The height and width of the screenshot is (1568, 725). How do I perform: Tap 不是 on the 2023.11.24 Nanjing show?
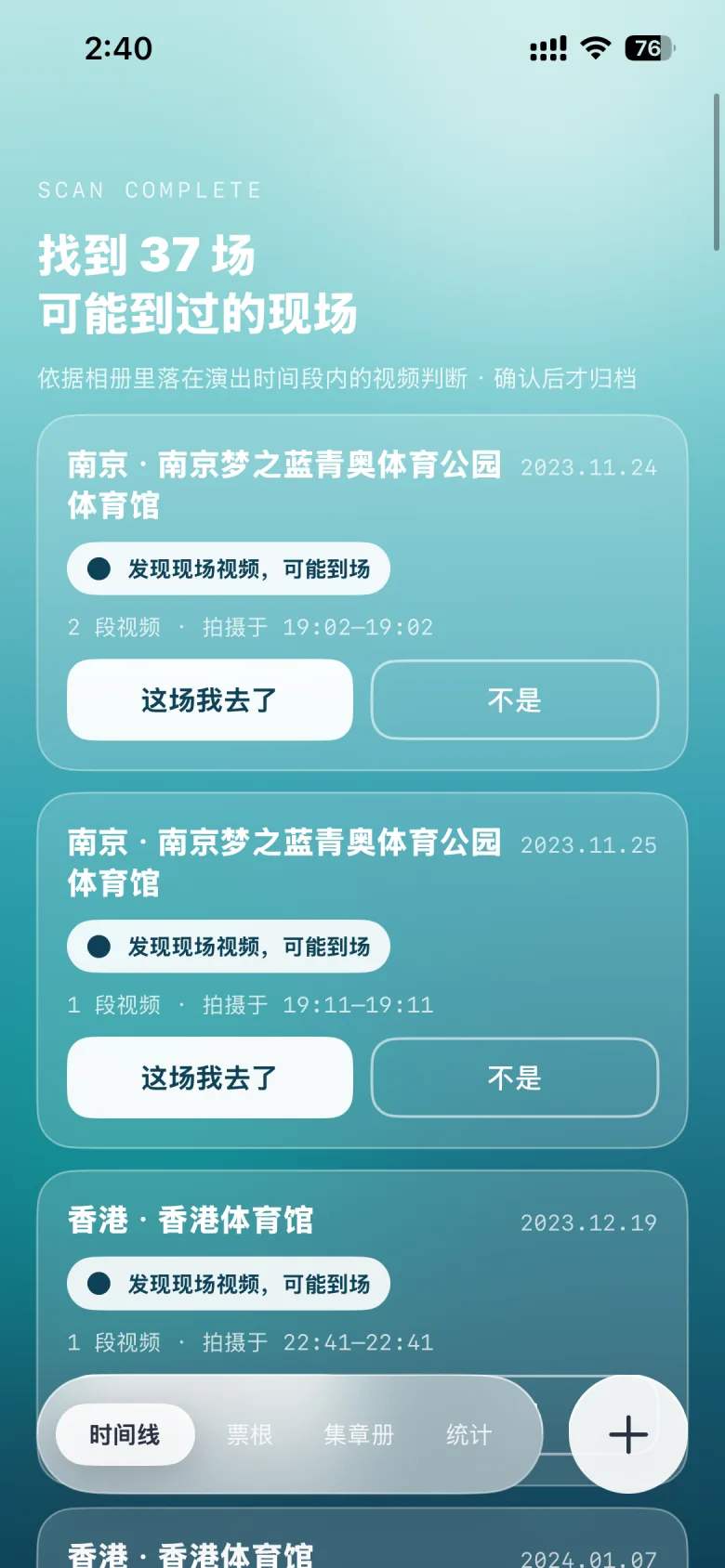pyautogui.click(x=515, y=699)
